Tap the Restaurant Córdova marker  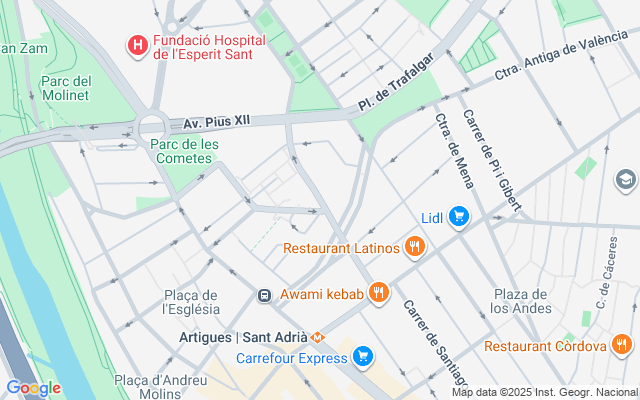click(622, 346)
